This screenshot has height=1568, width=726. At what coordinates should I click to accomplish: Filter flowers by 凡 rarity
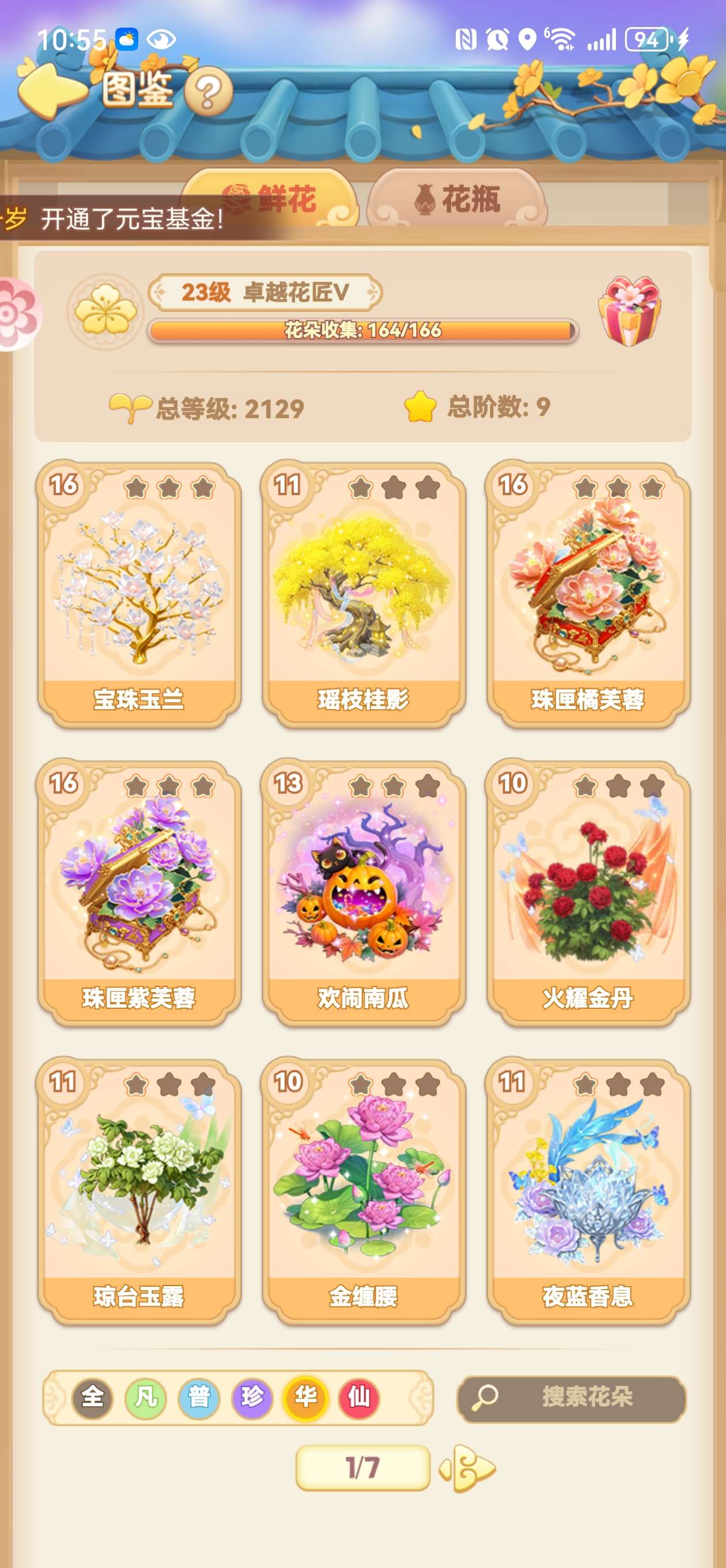[x=145, y=1397]
